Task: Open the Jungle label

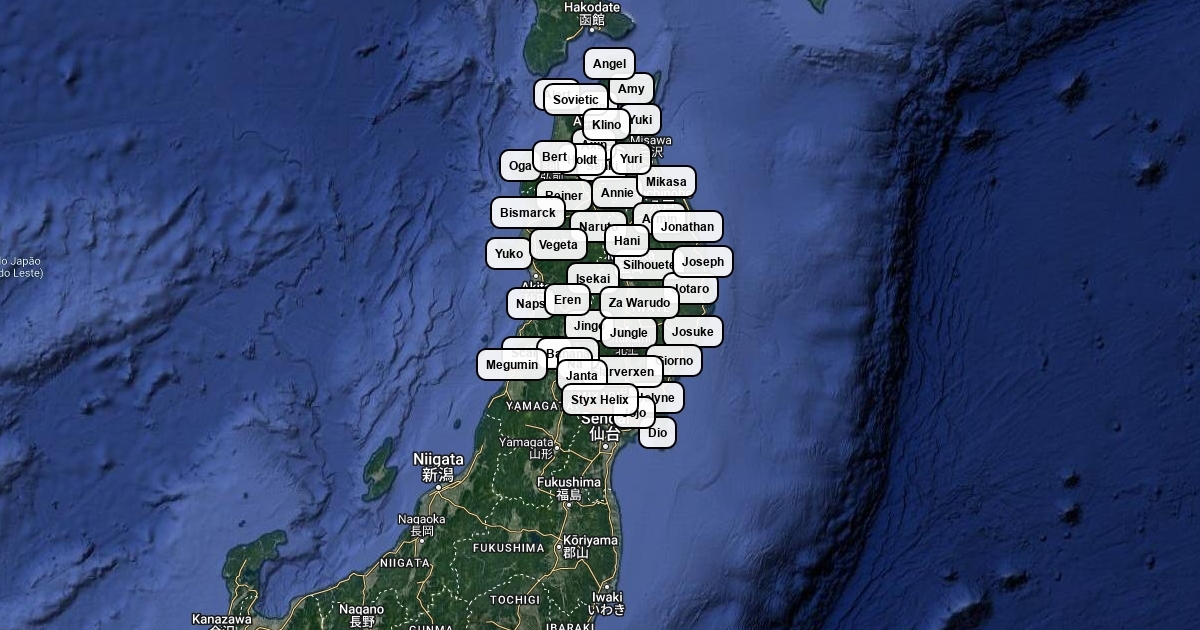Action: pos(629,333)
